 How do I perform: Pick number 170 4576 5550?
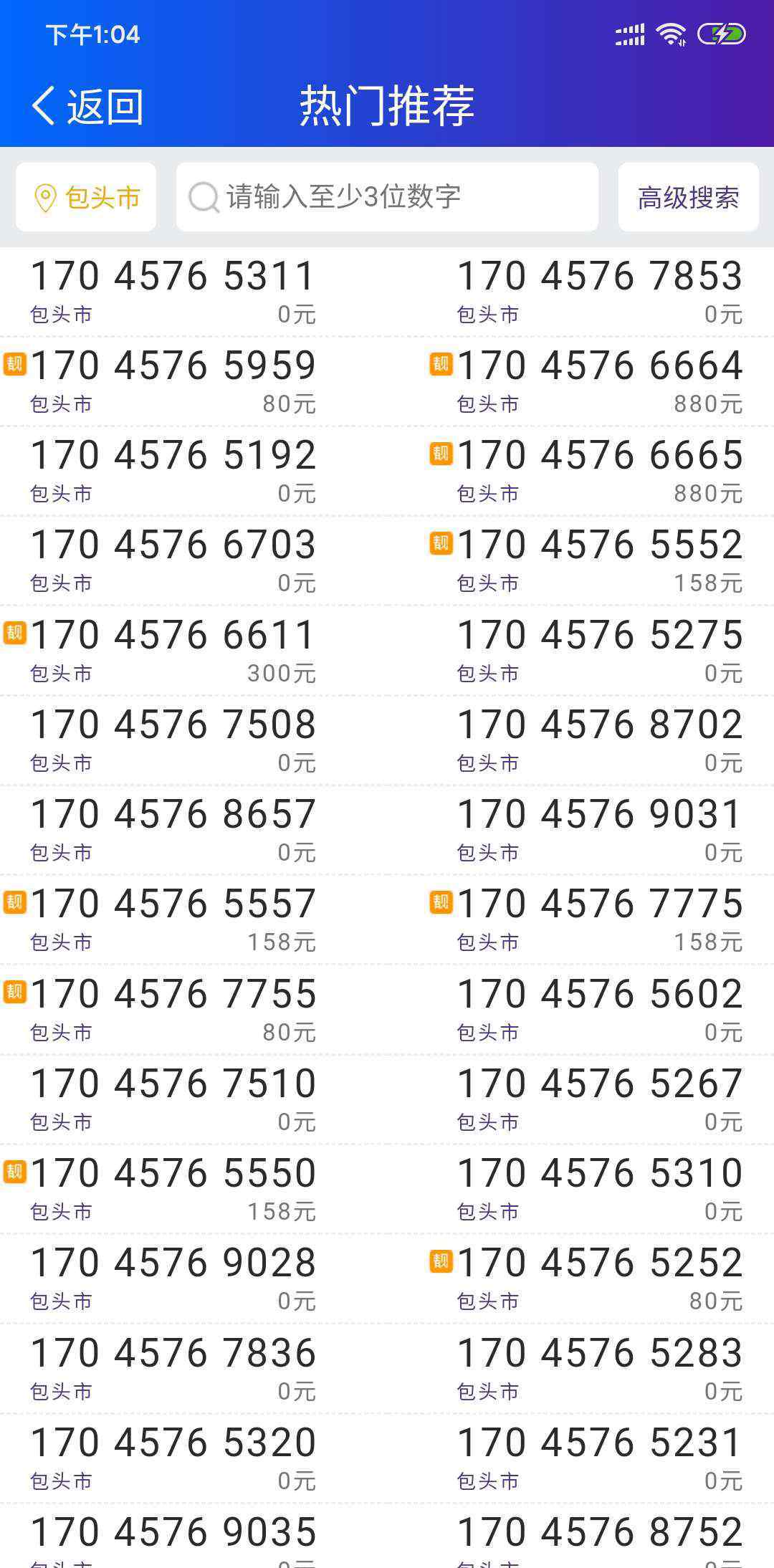coord(173,1190)
